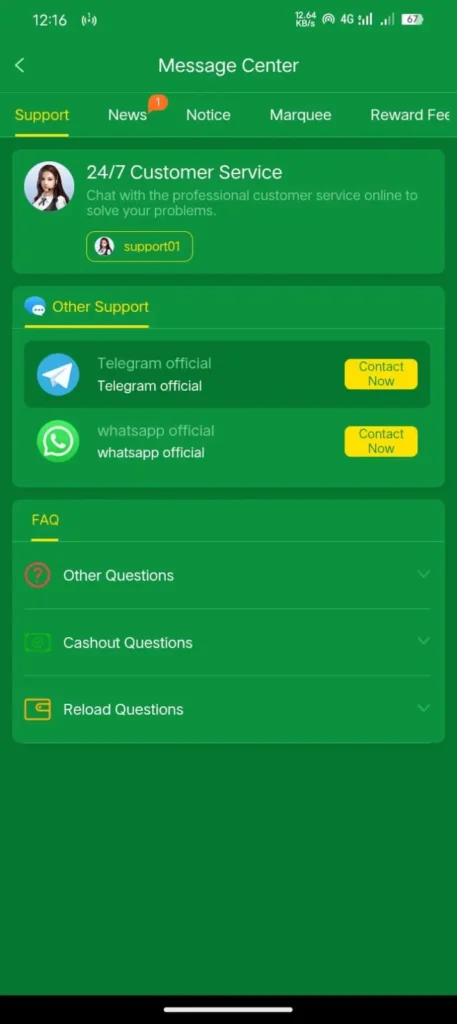Expand Other Questions in FAQ
Image resolution: width=457 pixels, height=1024 pixels.
pyautogui.click(x=227, y=575)
